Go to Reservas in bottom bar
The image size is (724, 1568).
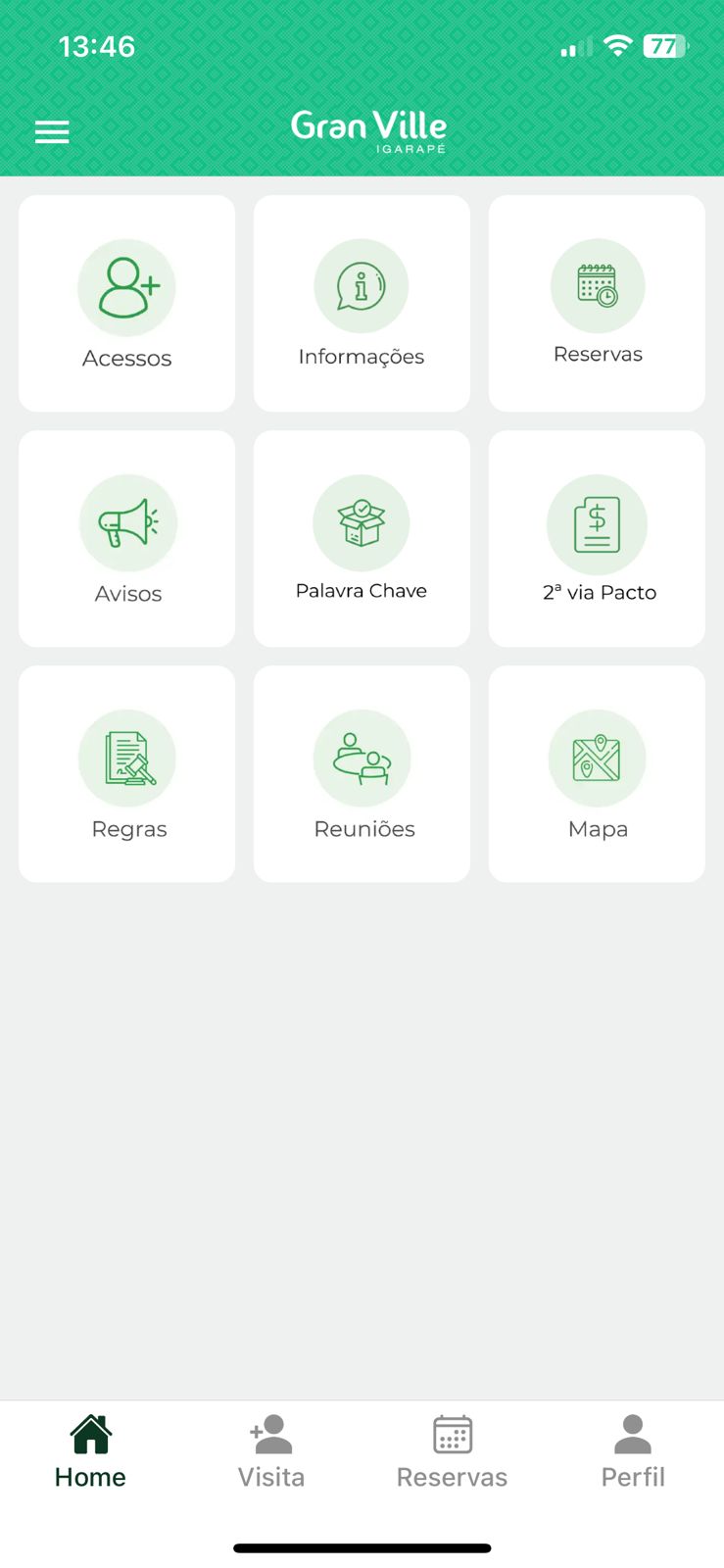point(452,1452)
